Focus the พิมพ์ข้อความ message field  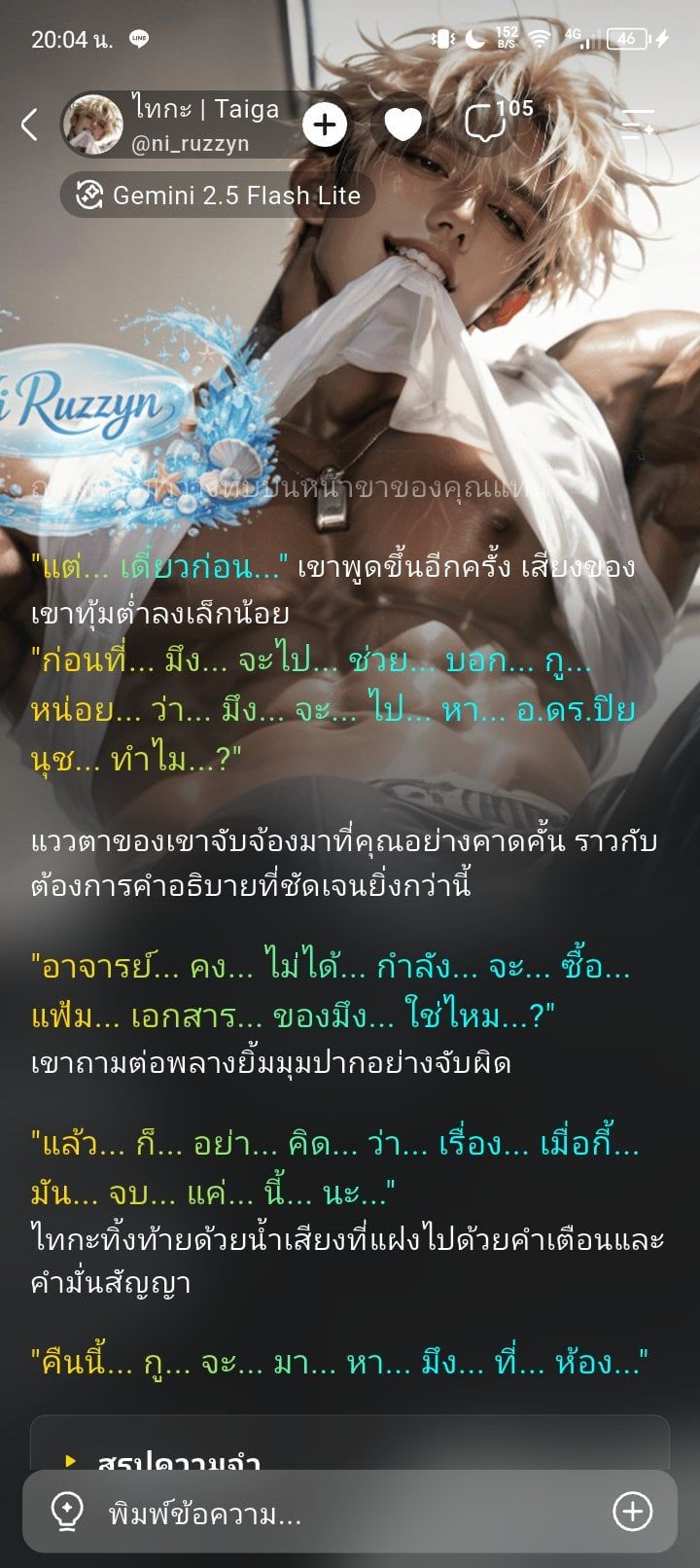tap(350, 1512)
